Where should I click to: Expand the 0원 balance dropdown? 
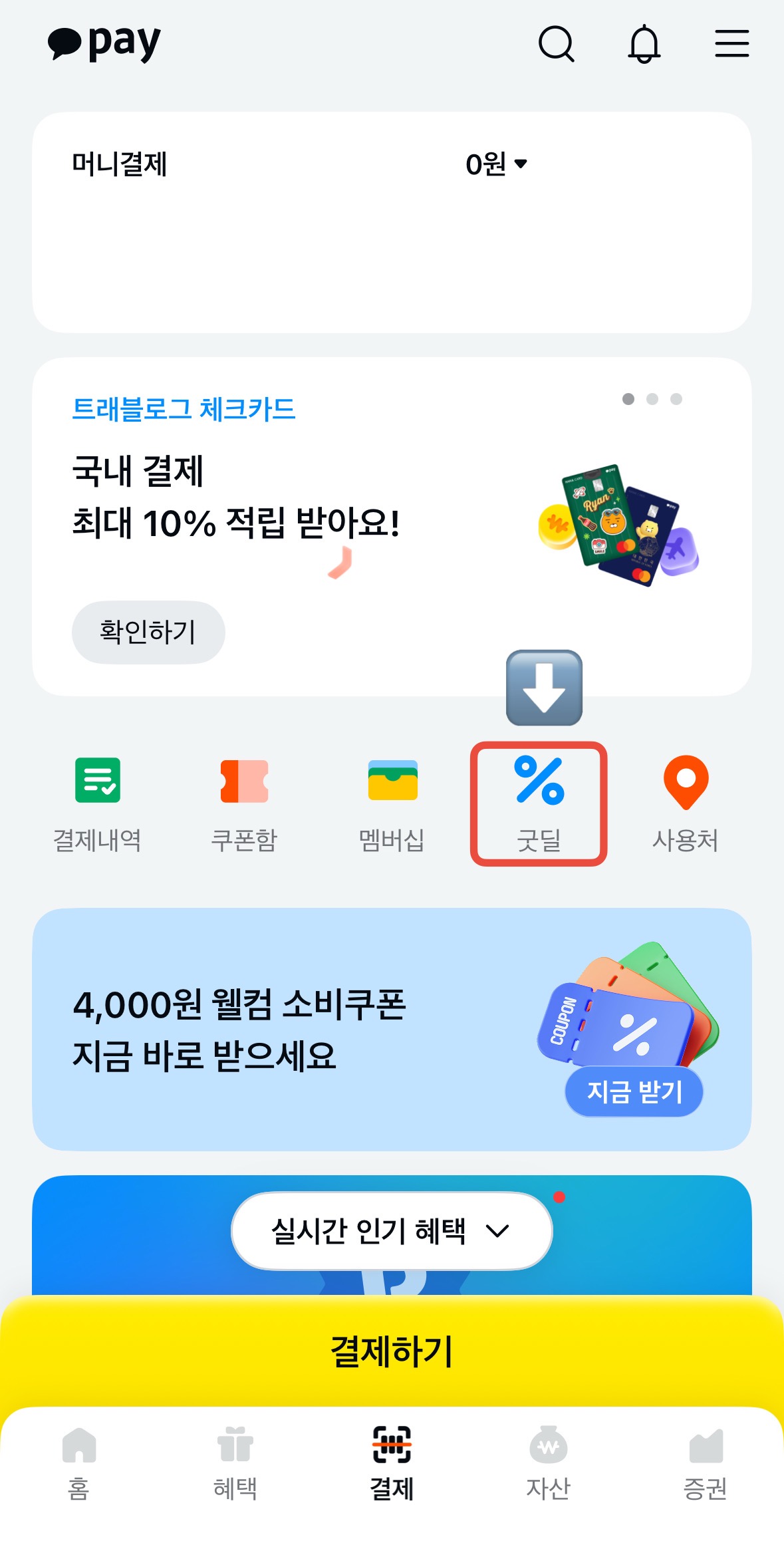pos(496,164)
